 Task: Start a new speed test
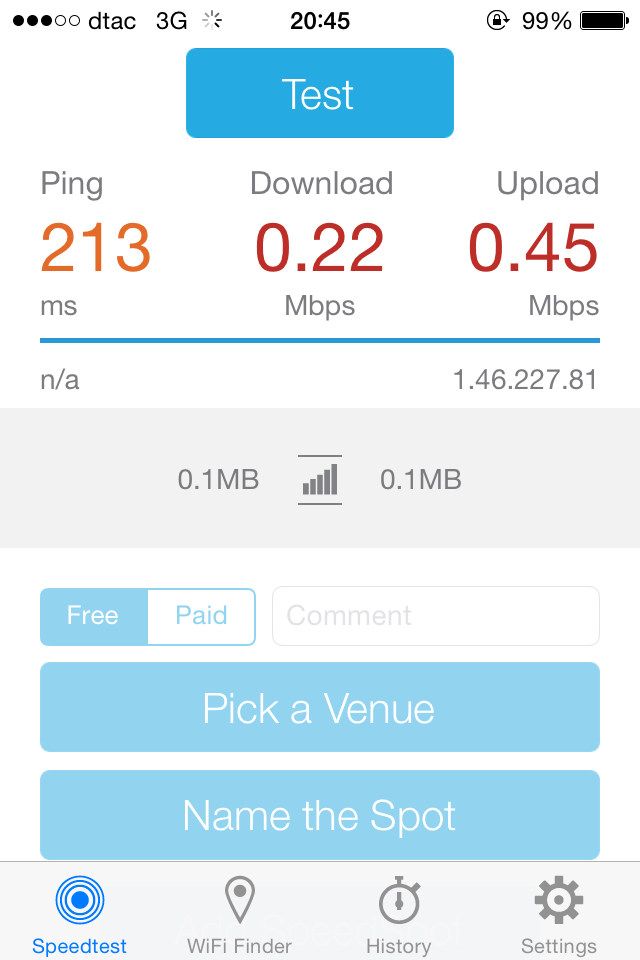click(x=320, y=93)
